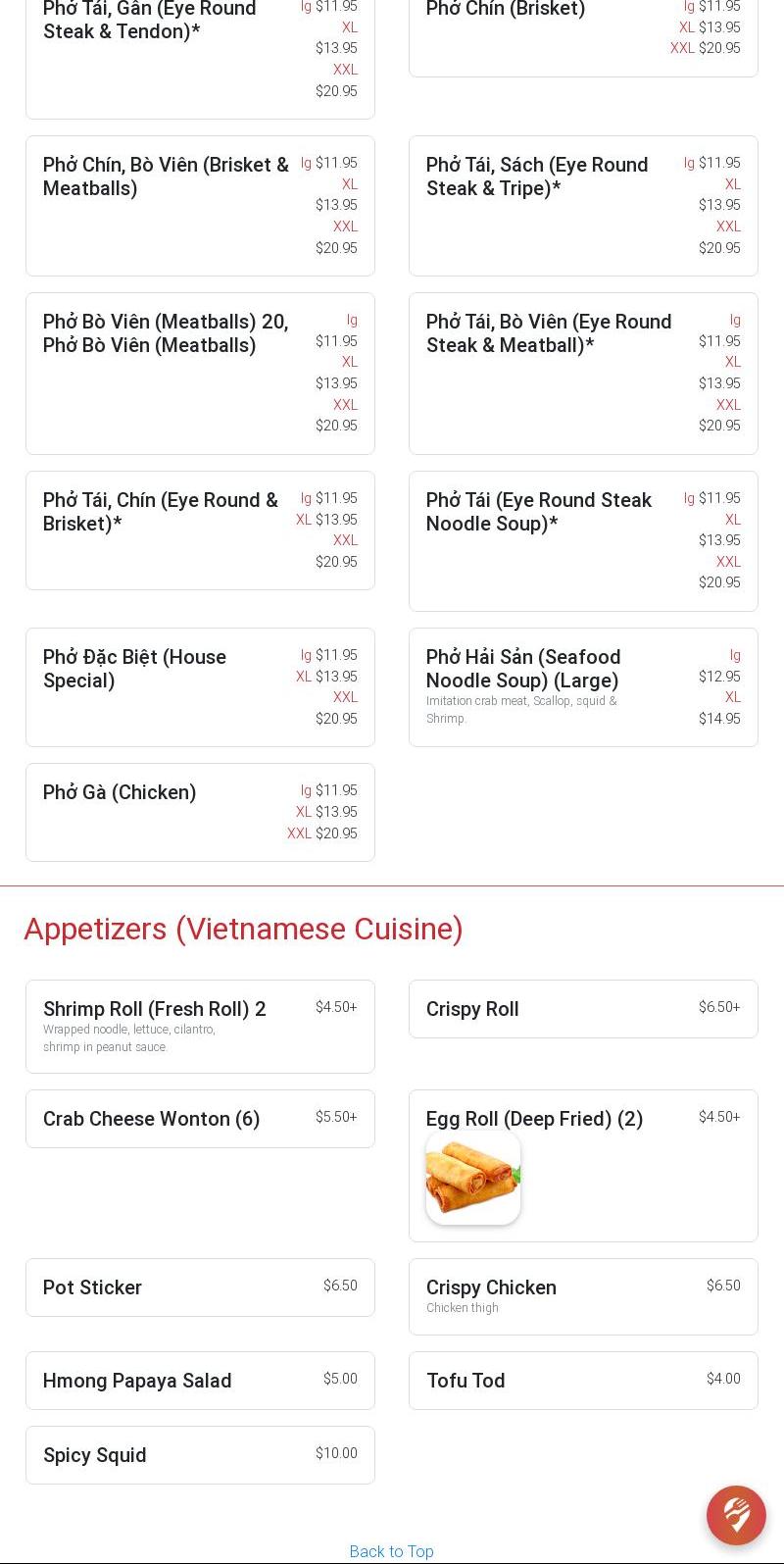This screenshot has width=784, height=1564.
Task: Select Phở Gà (Chicken)
Action: pyautogui.click(x=200, y=812)
